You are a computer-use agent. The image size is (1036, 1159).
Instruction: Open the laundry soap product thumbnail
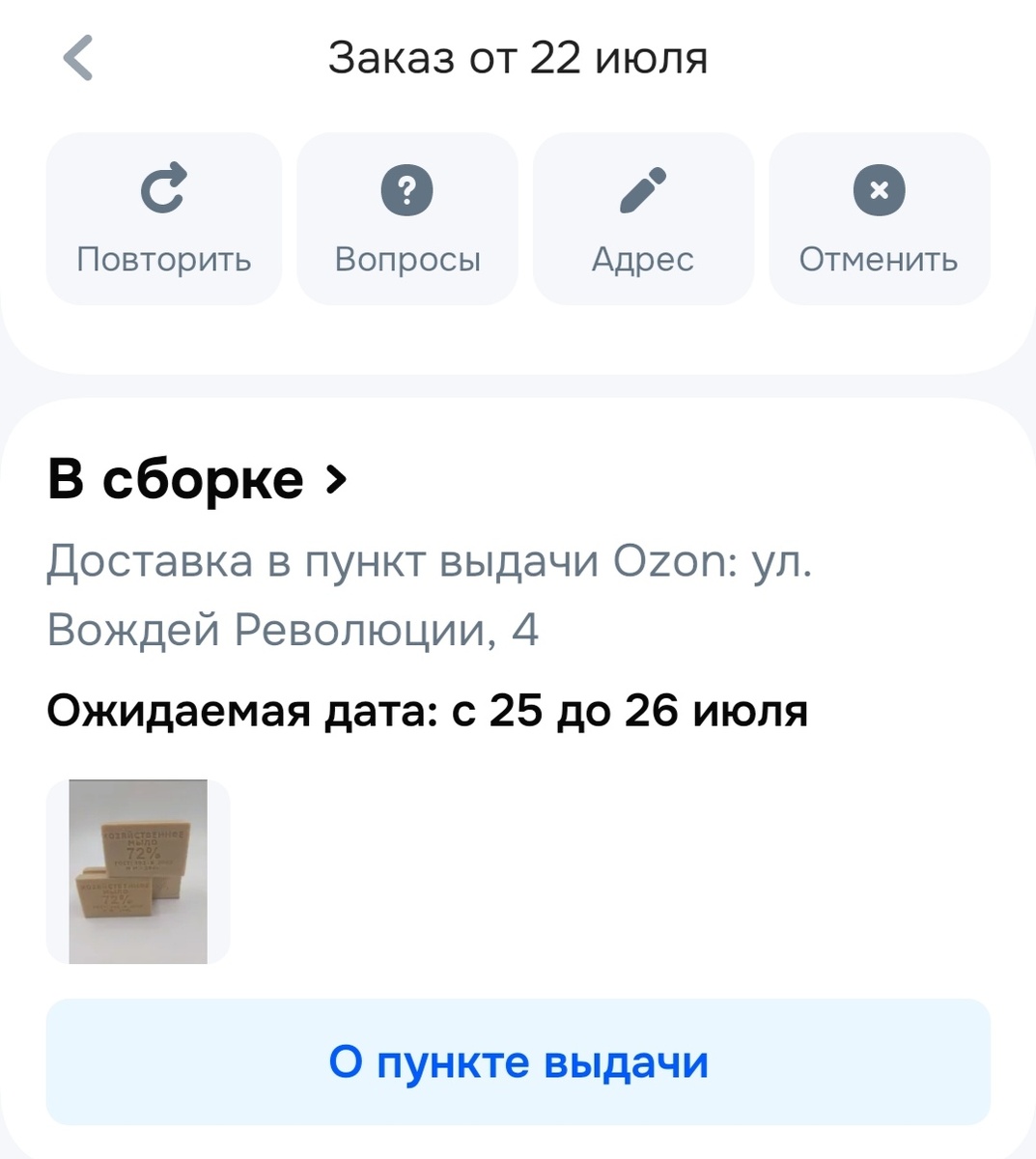(x=138, y=871)
